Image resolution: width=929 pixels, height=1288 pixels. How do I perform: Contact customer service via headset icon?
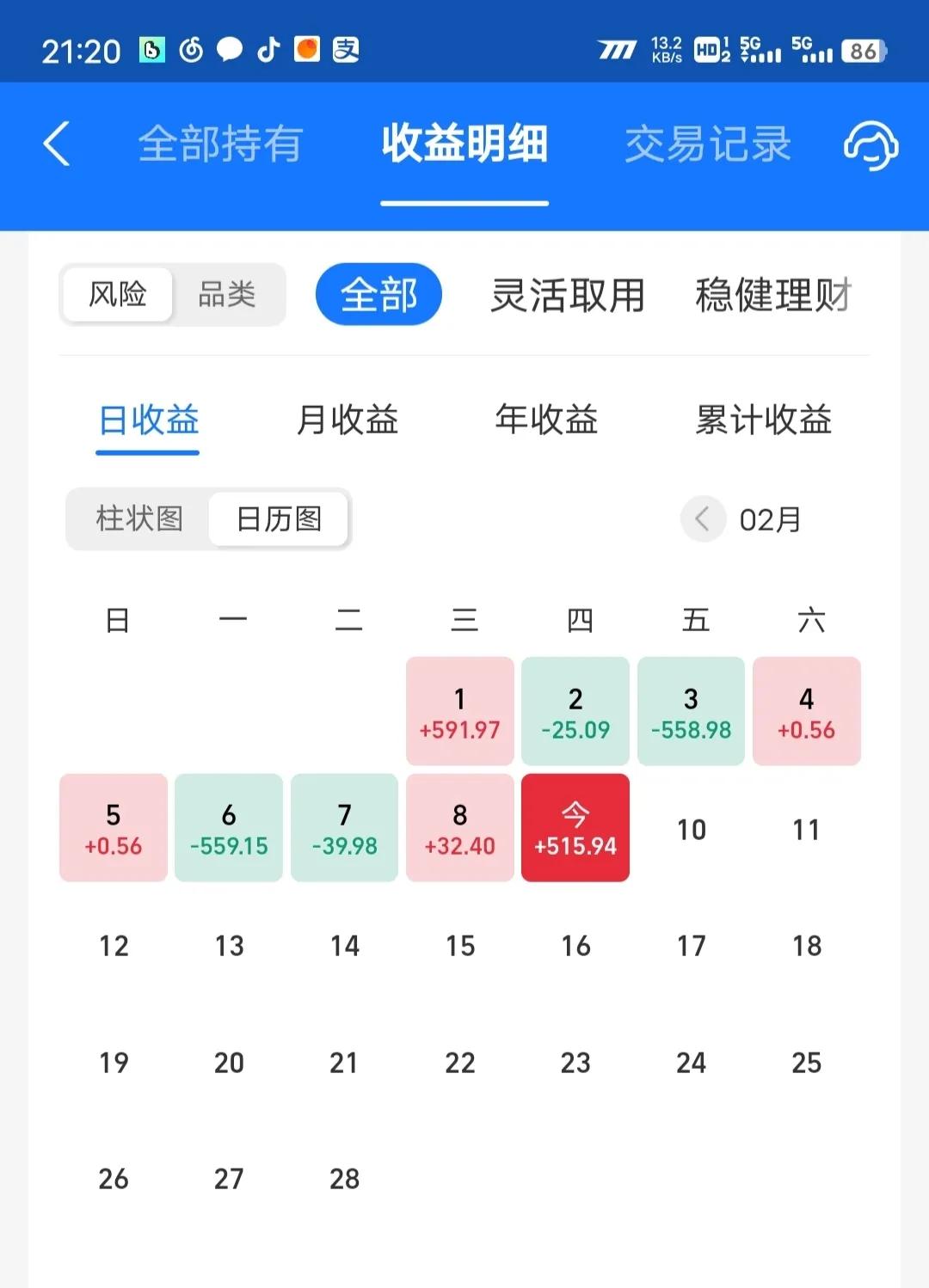click(x=871, y=144)
